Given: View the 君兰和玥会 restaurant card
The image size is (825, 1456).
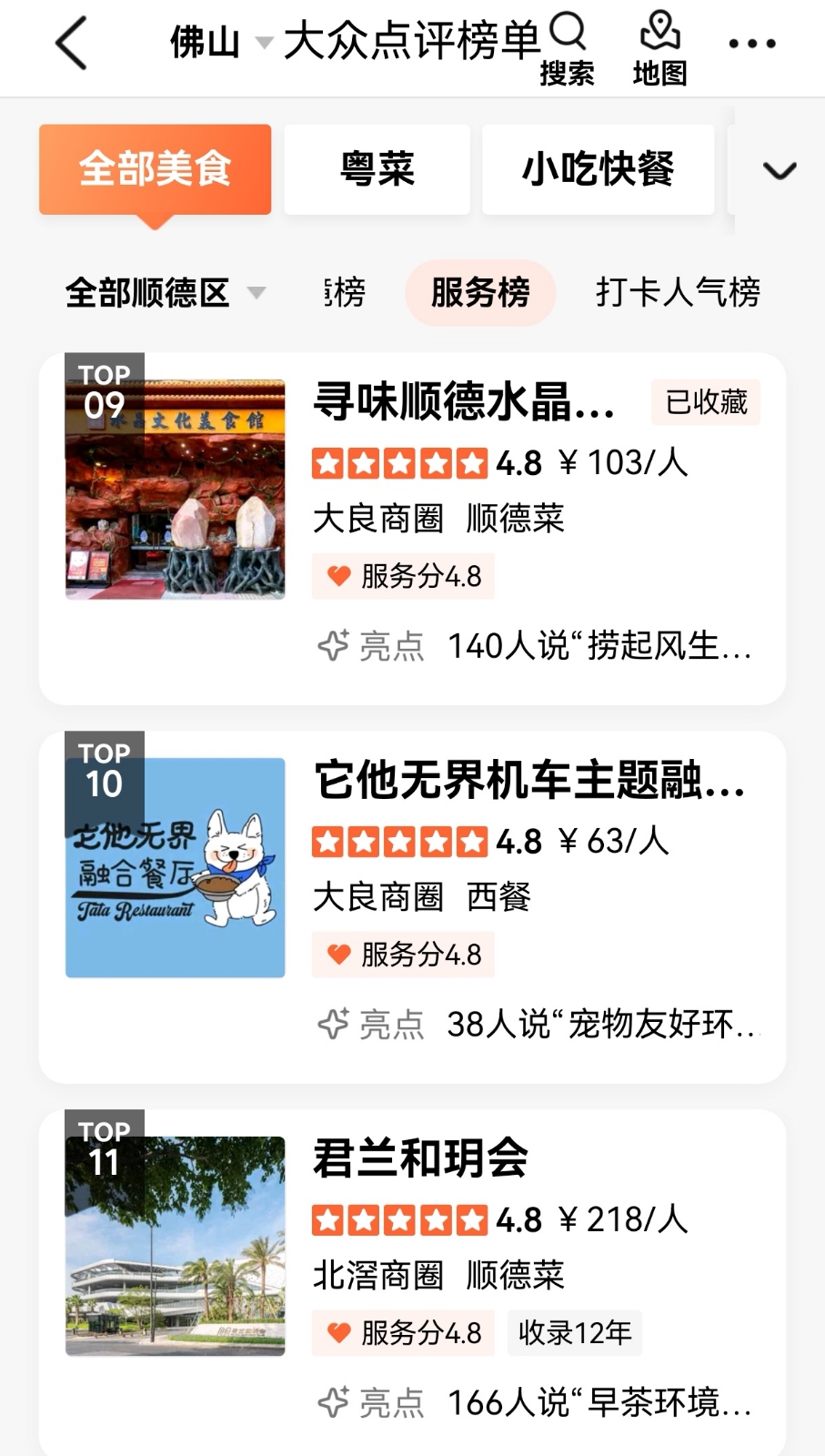Looking at the screenshot, I should coord(420,1158).
